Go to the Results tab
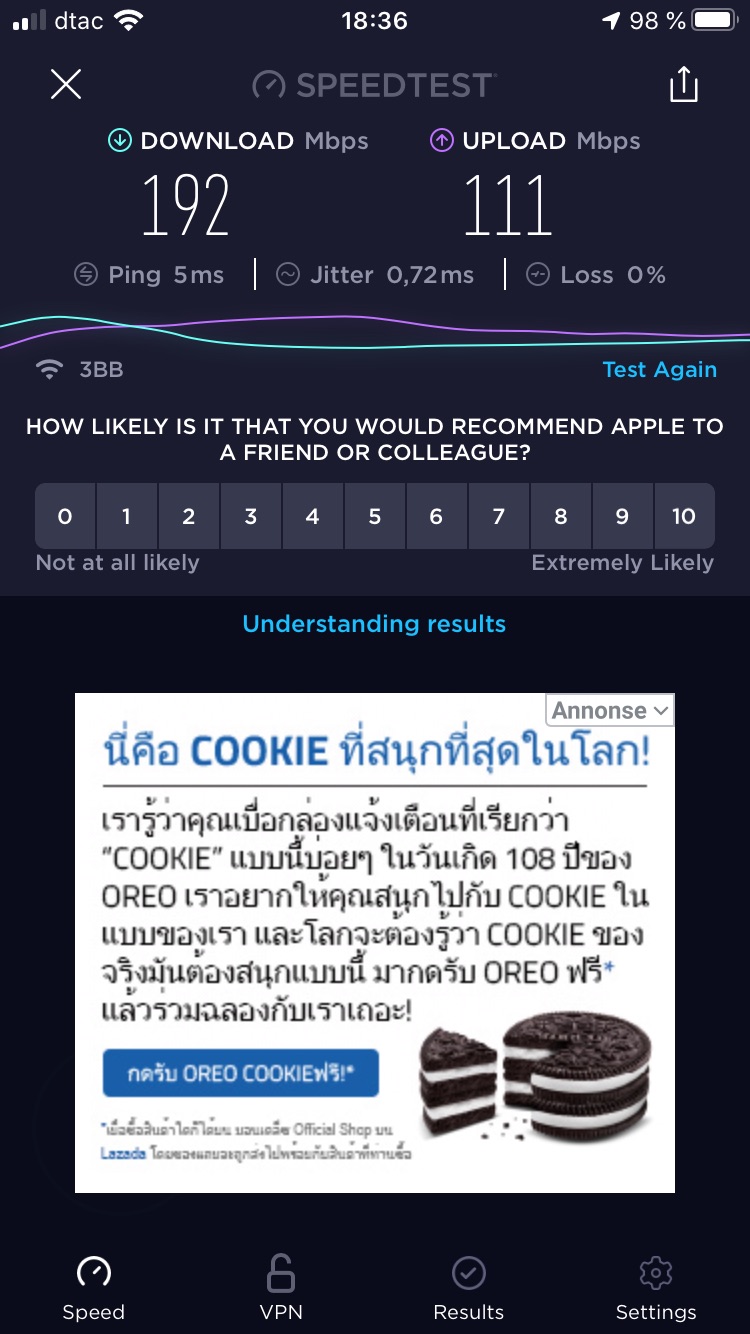750x1334 pixels. tap(469, 1289)
